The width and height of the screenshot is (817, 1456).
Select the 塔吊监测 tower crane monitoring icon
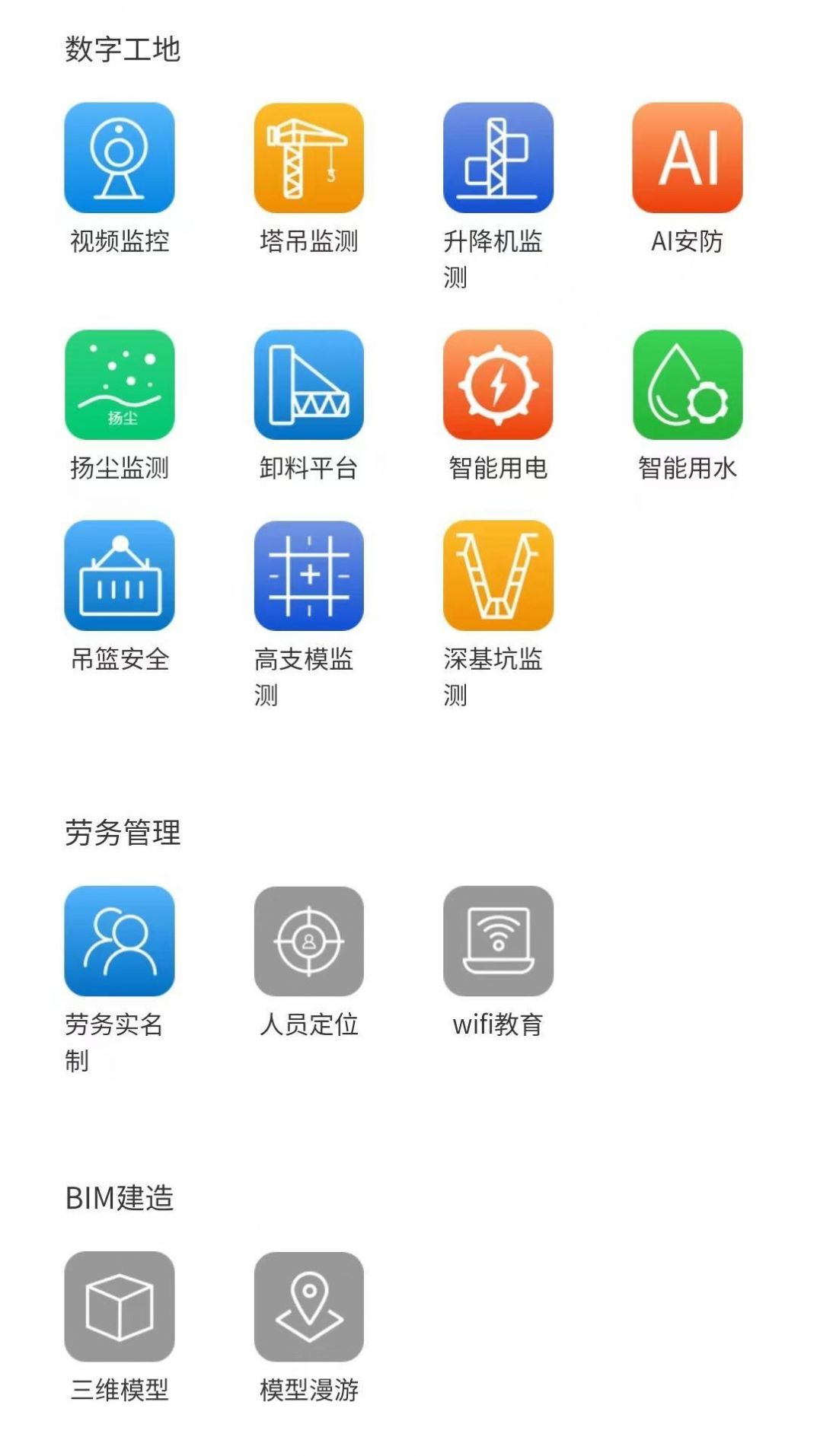(308, 158)
